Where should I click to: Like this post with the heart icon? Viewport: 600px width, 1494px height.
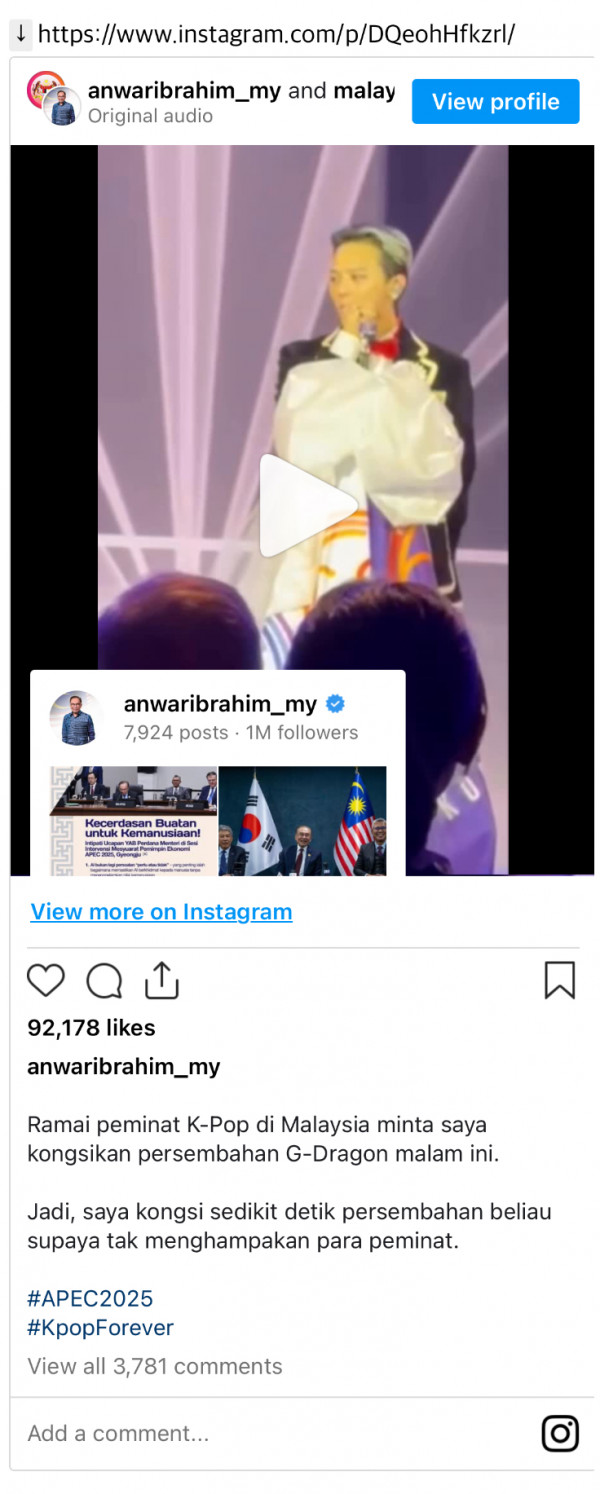click(46, 980)
